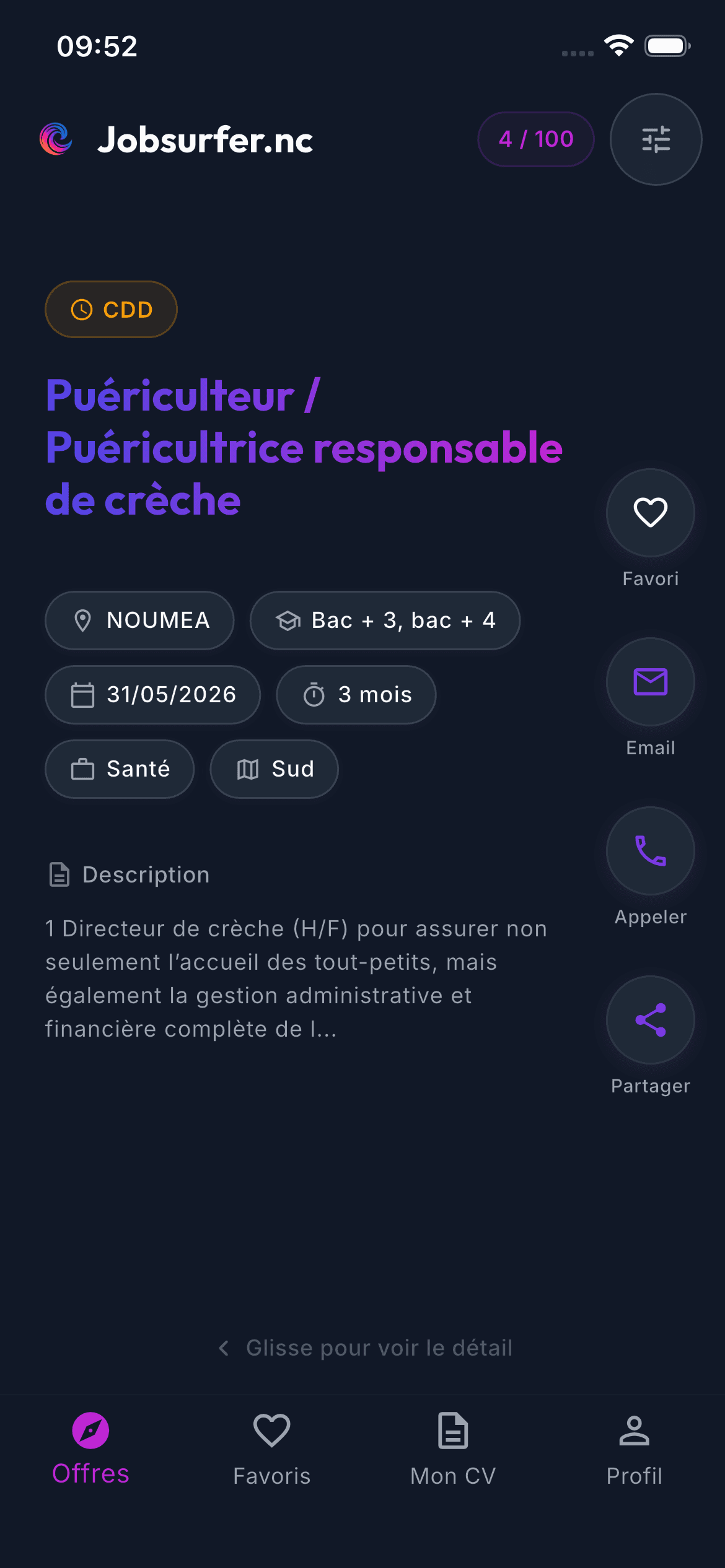Open the filter settings icon
This screenshot has width=725, height=1568.
656,139
